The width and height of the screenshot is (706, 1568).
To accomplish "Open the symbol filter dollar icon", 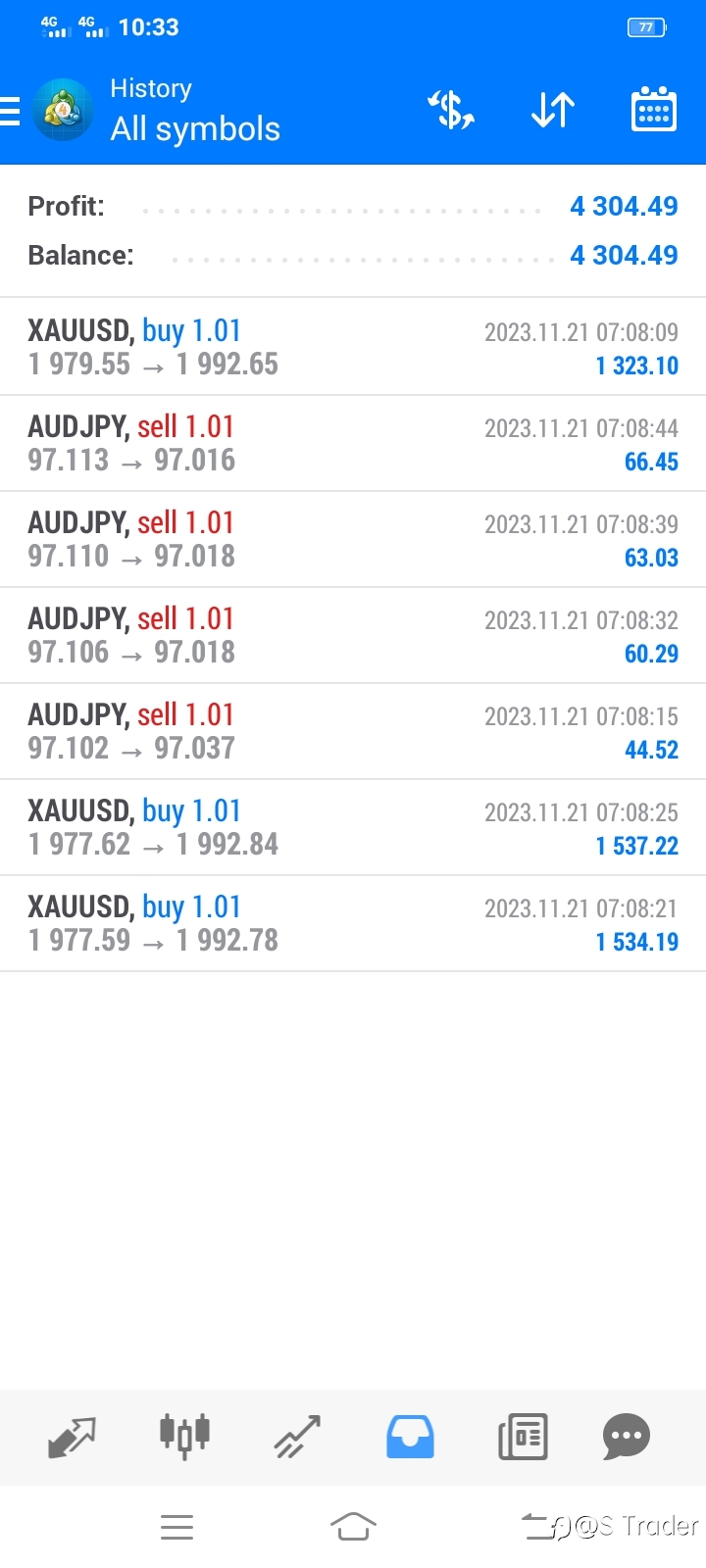I will click(x=451, y=110).
